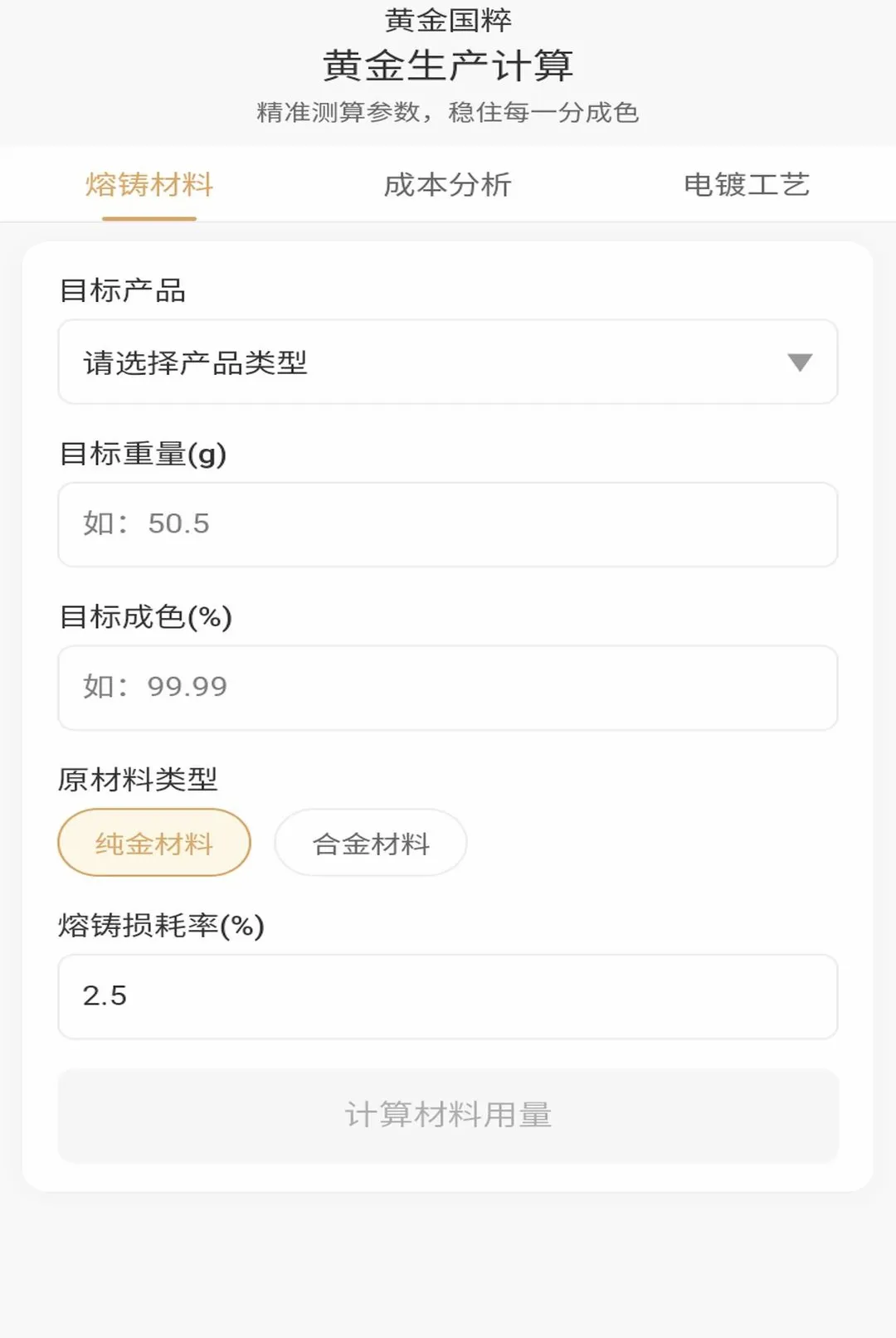This screenshot has width=896, height=1338.
Task: Tap the 计算材料用量 button
Action: pyautogui.click(x=448, y=1116)
